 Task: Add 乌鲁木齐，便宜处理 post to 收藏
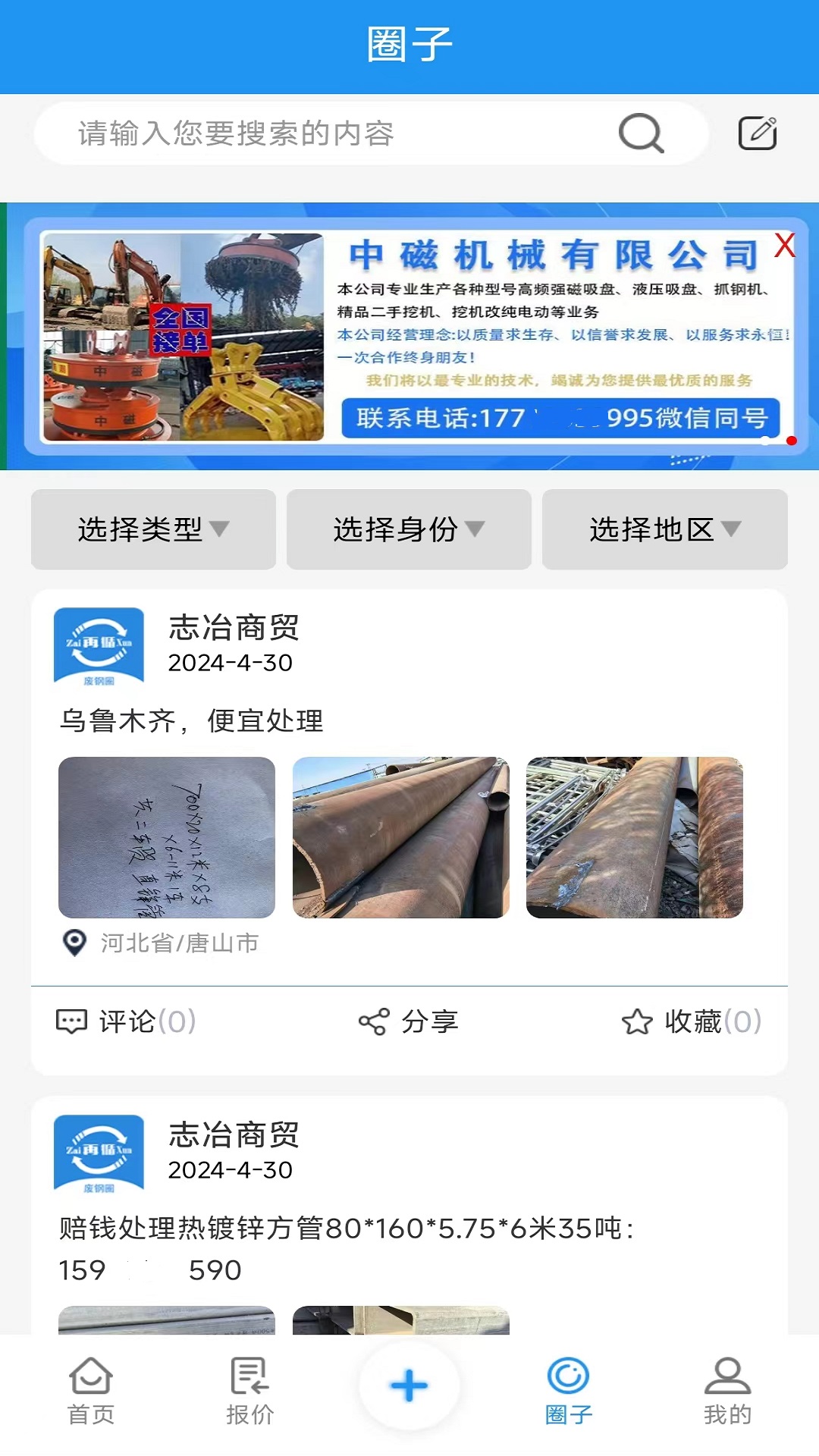coord(691,1021)
